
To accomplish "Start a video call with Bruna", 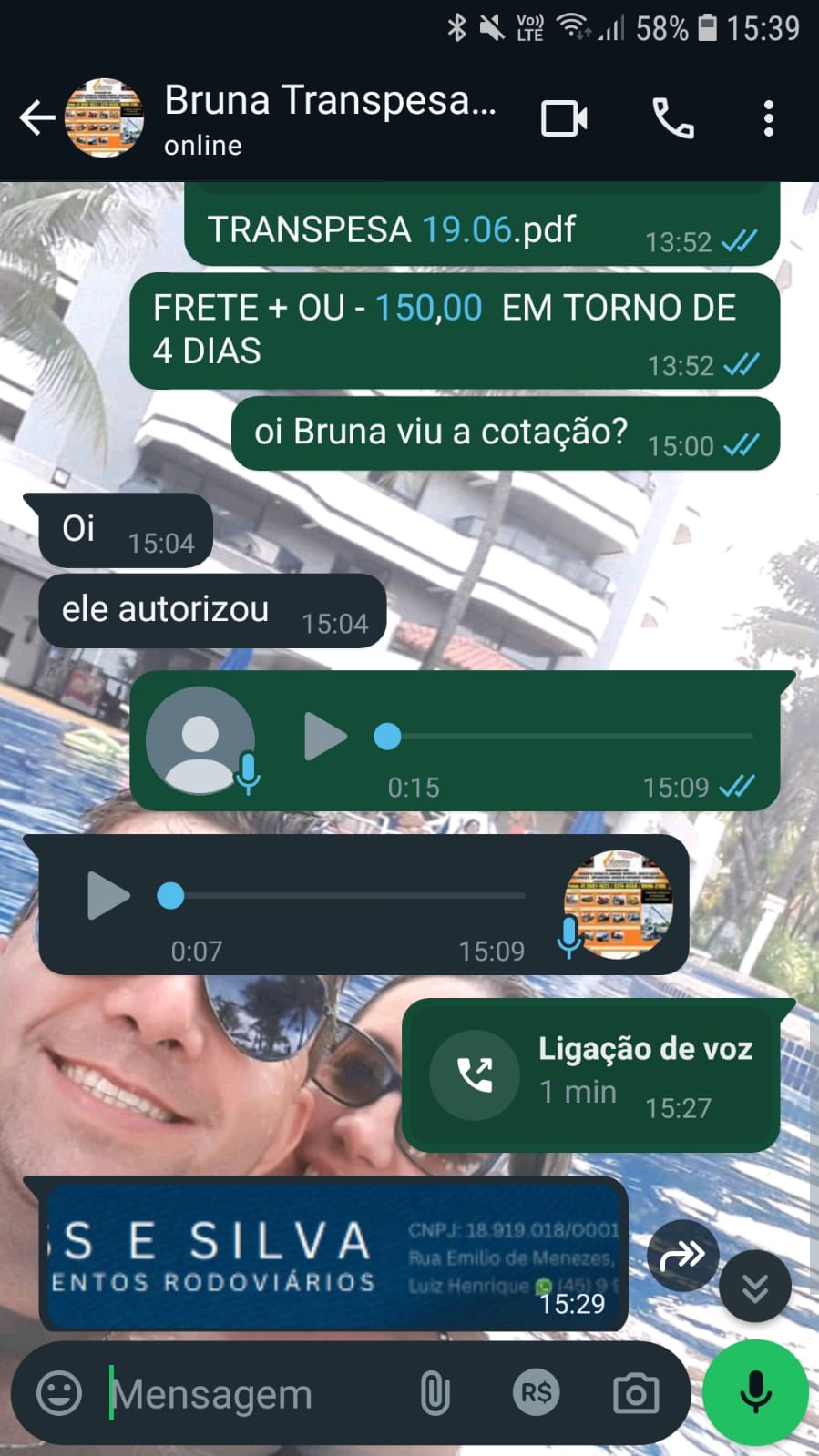I will pyautogui.click(x=564, y=118).
